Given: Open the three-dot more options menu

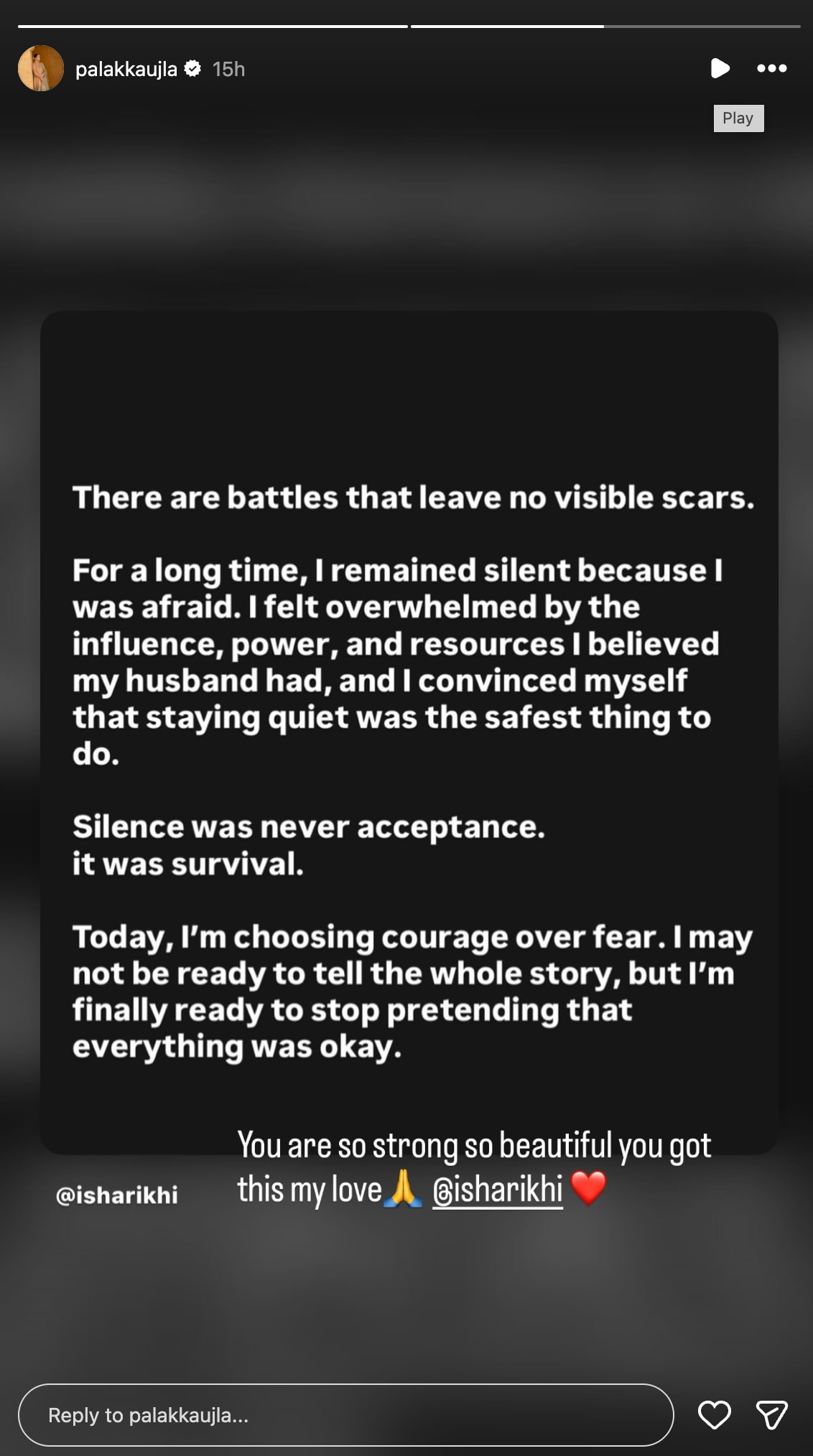Looking at the screenshot, I should point(772,68).
